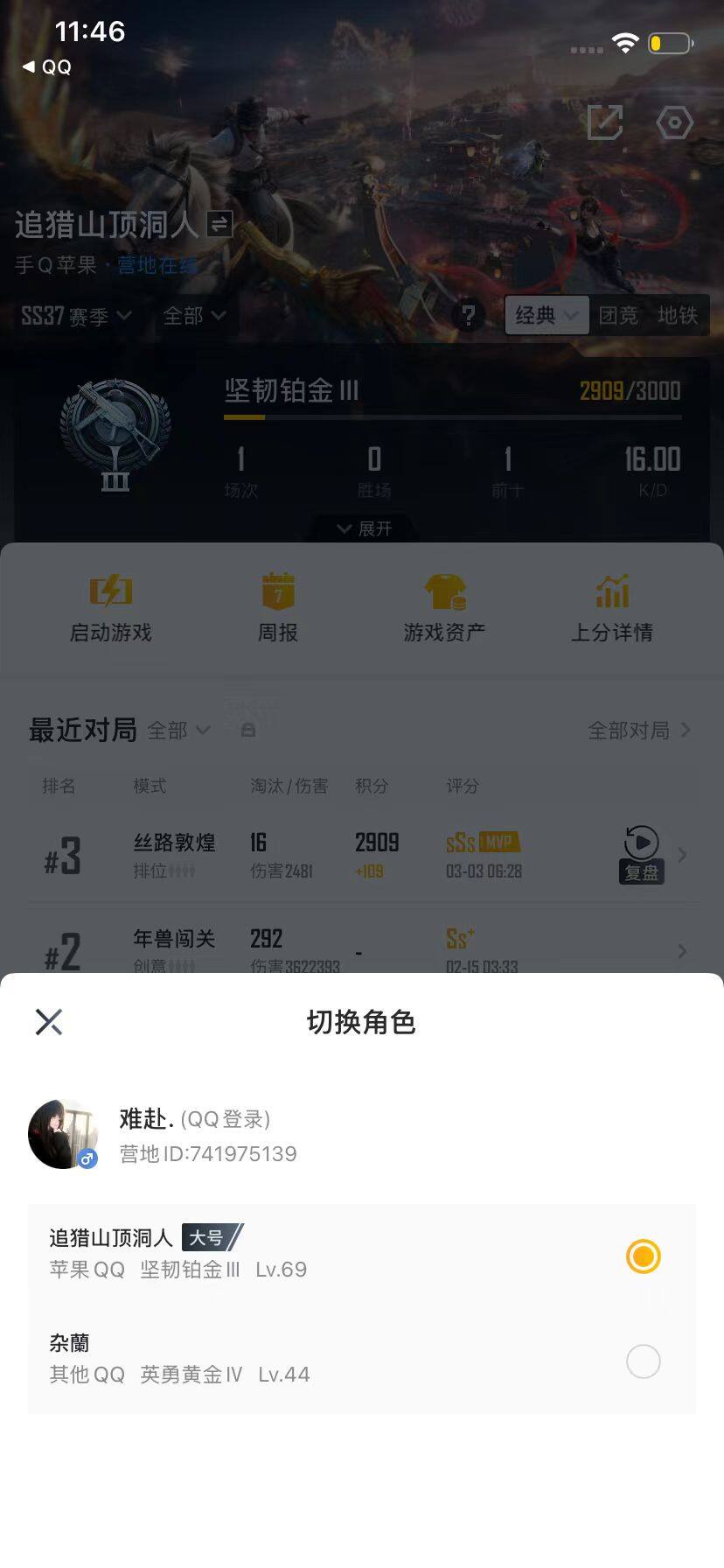Select the 杂蘭 account radio button
The width and height of the screenshot is (724, 1568).
point(643,1361)
